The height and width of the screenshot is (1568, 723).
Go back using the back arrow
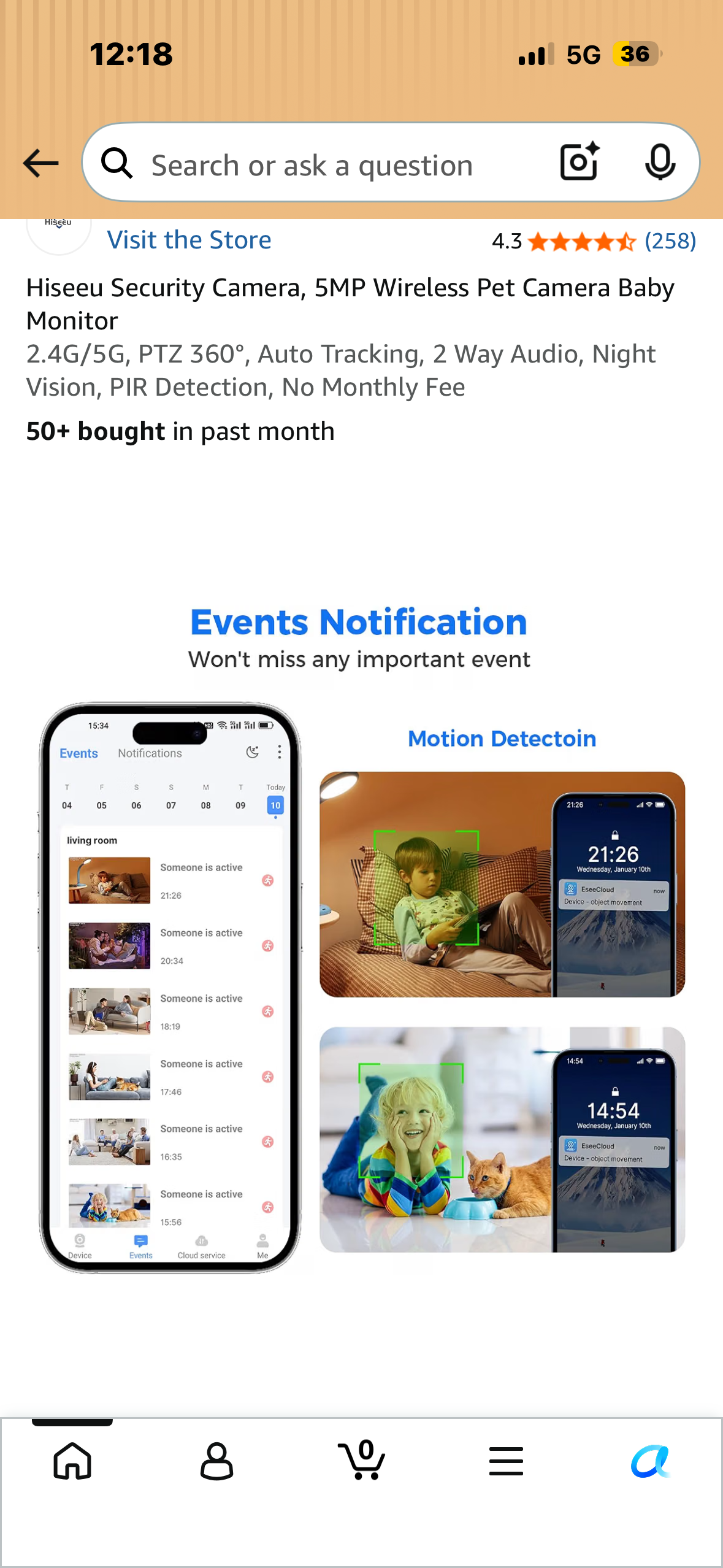[x=40, y=164]
